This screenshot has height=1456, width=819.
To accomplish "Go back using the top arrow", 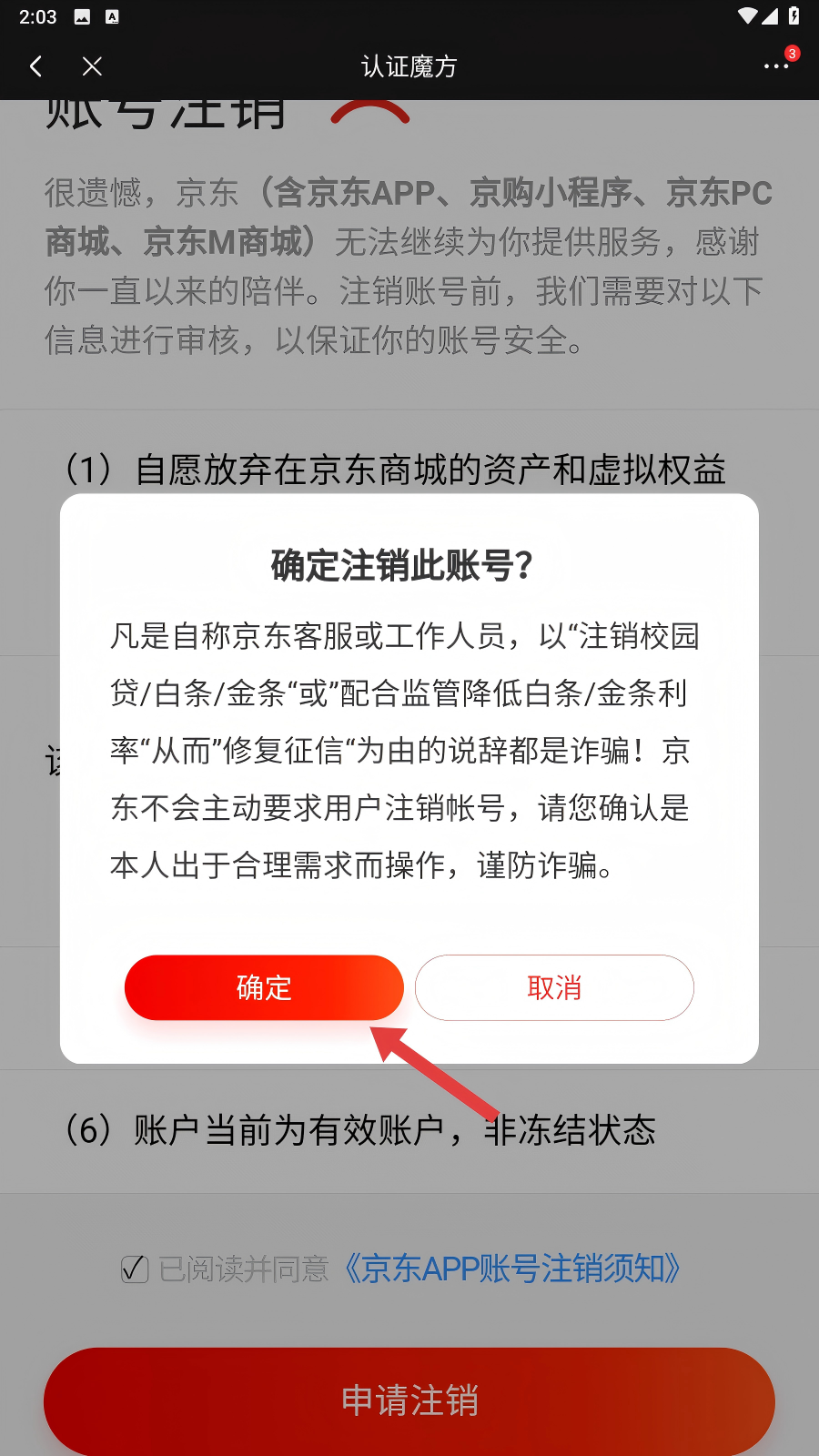I will 36,66.
